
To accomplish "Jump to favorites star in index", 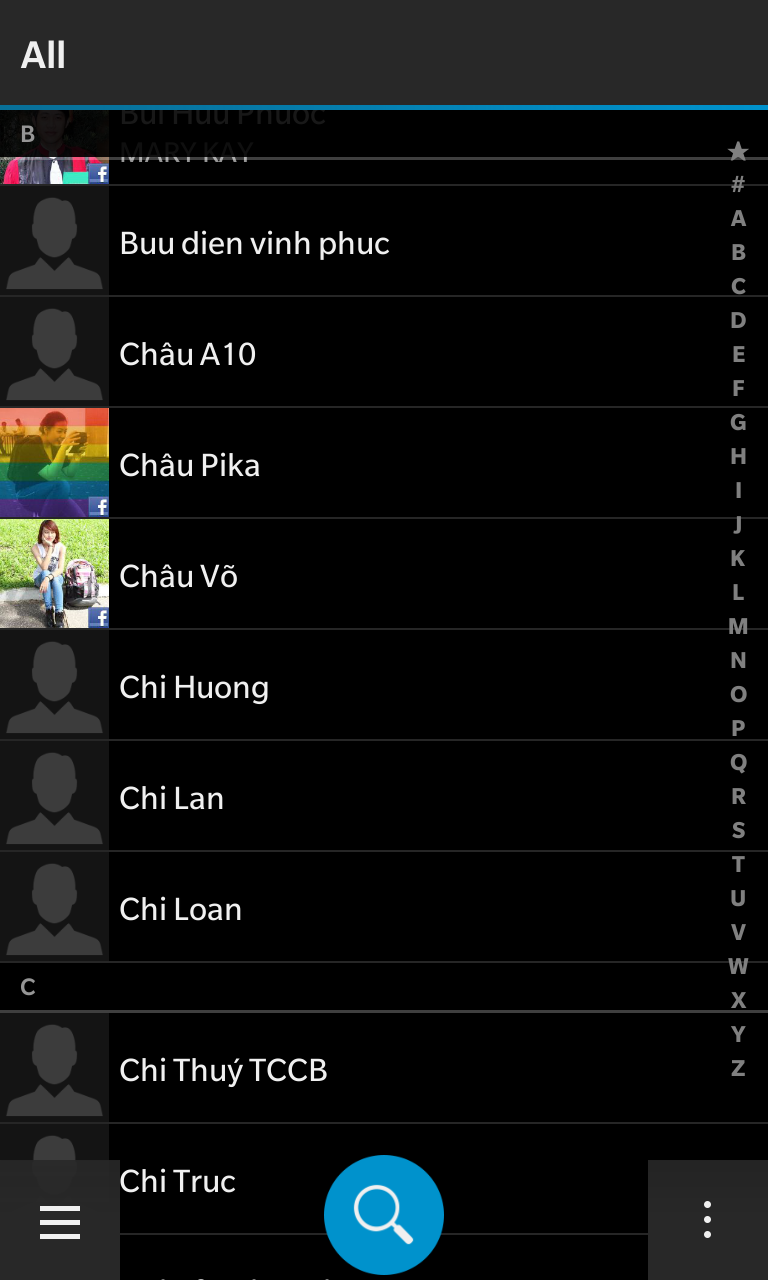I will pos(738,151).
